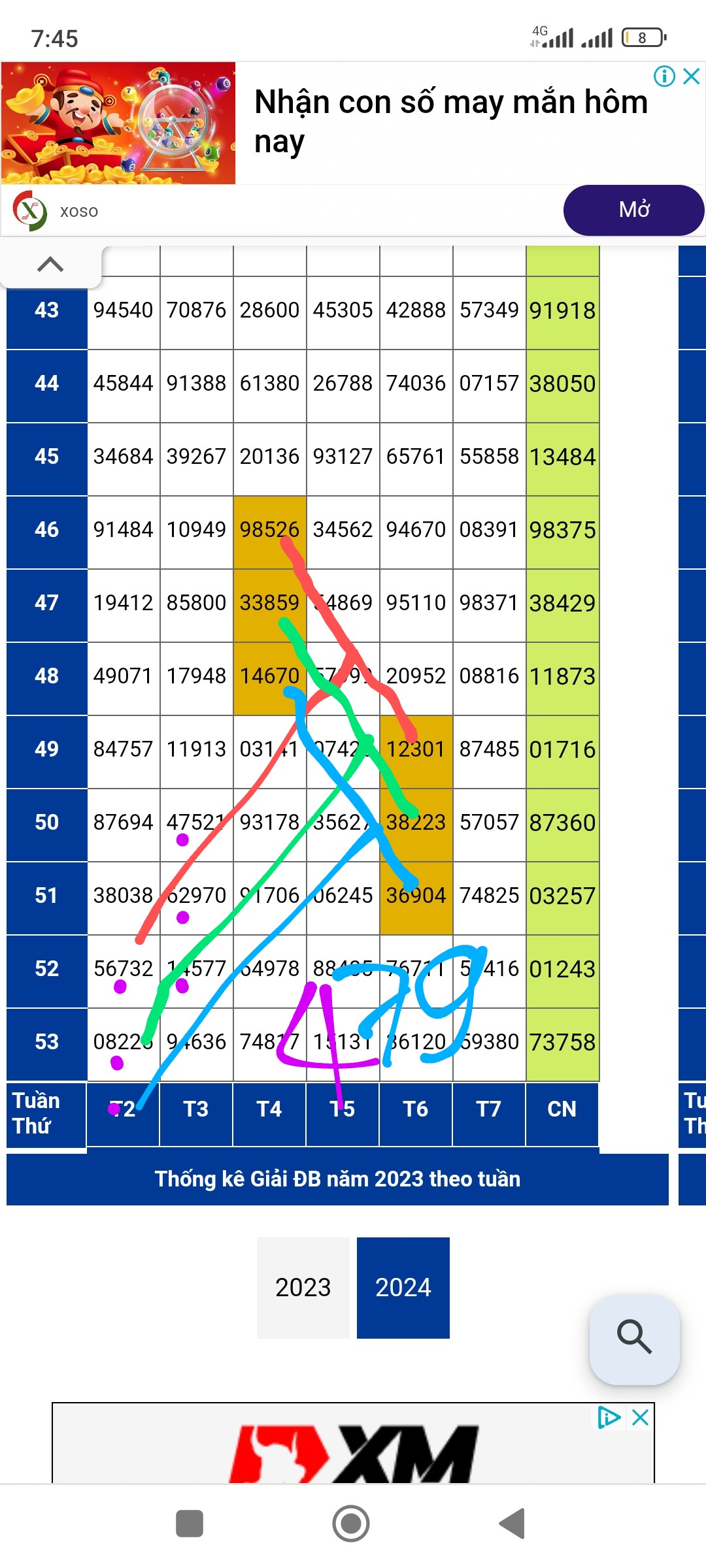Open the ad info icon on top banner

click(664, 76)
